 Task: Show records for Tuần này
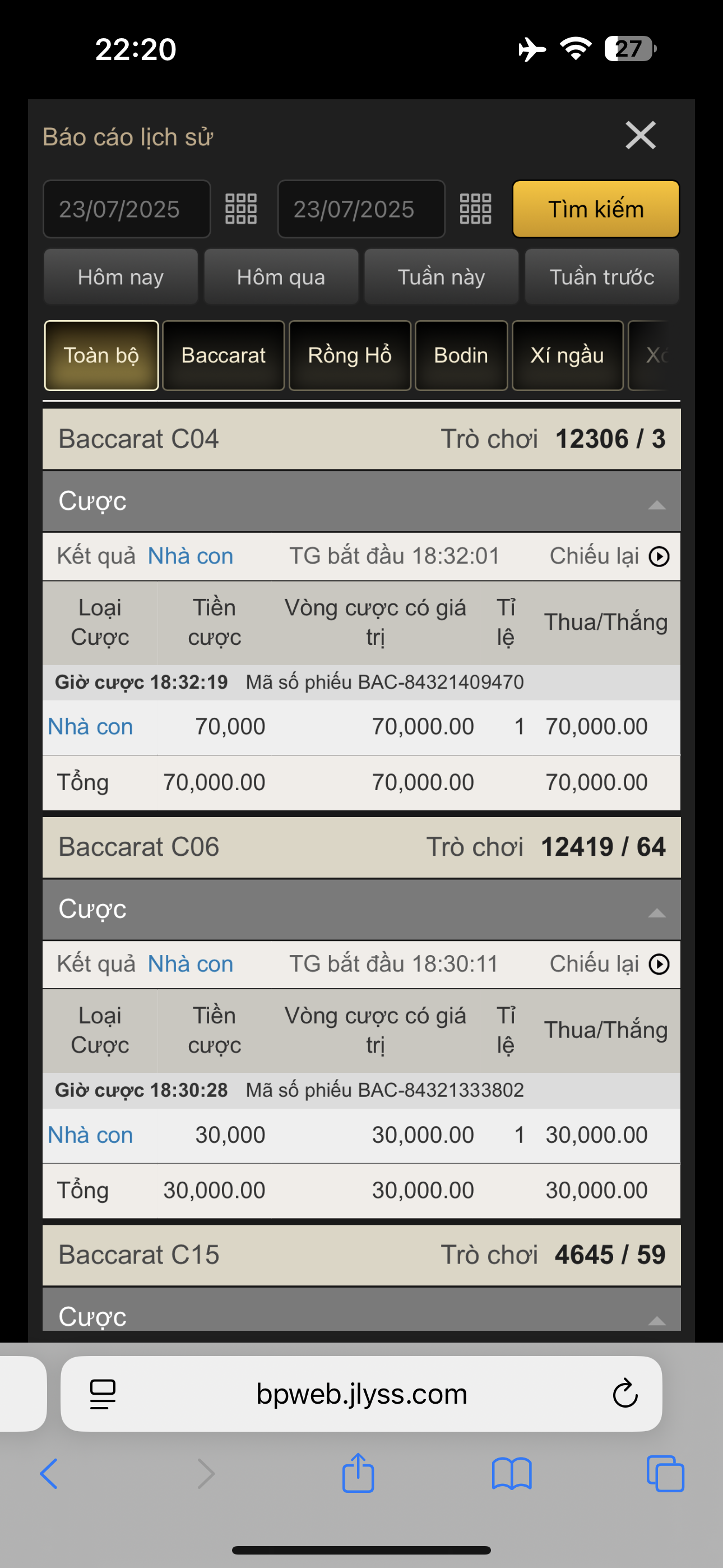(x=441, y=277)
